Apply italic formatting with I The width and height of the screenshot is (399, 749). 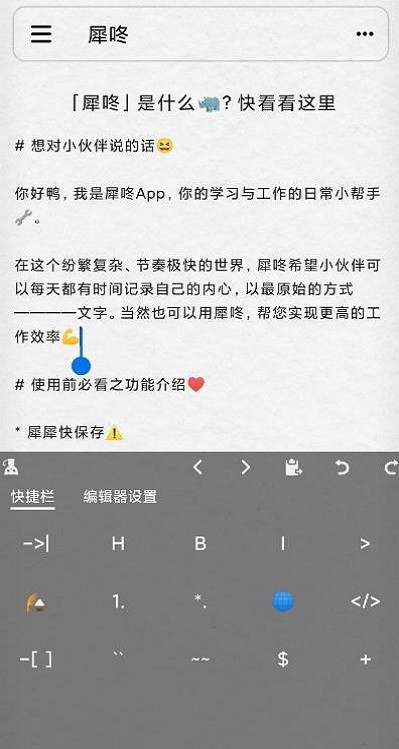click(x=283, y=544)
